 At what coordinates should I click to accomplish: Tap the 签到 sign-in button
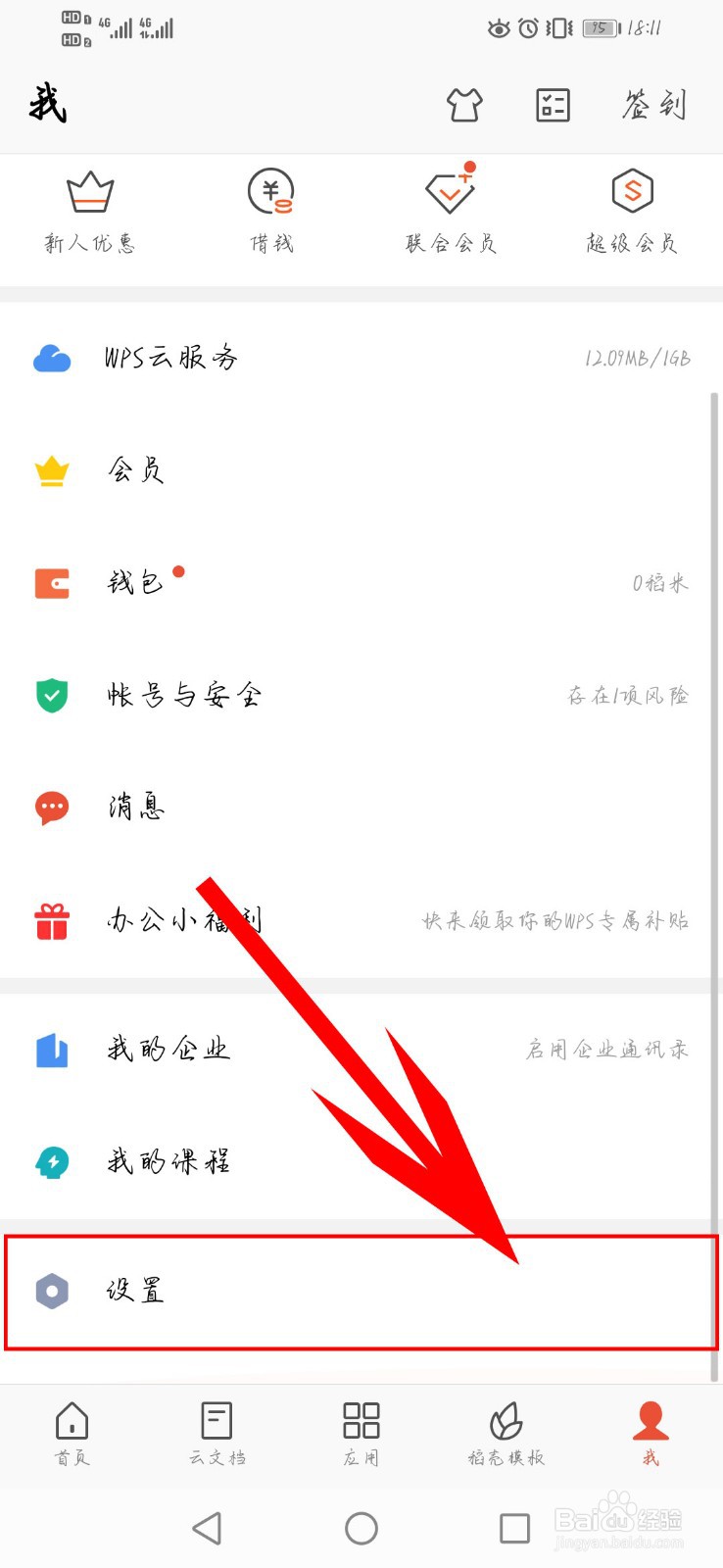tap(652, 105)
